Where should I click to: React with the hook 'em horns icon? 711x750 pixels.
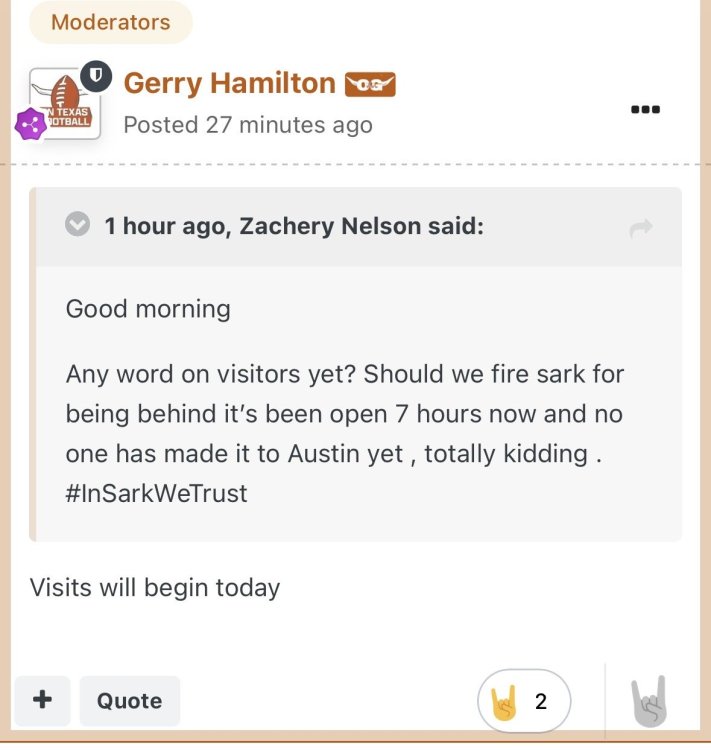click(x=648, y=701)
